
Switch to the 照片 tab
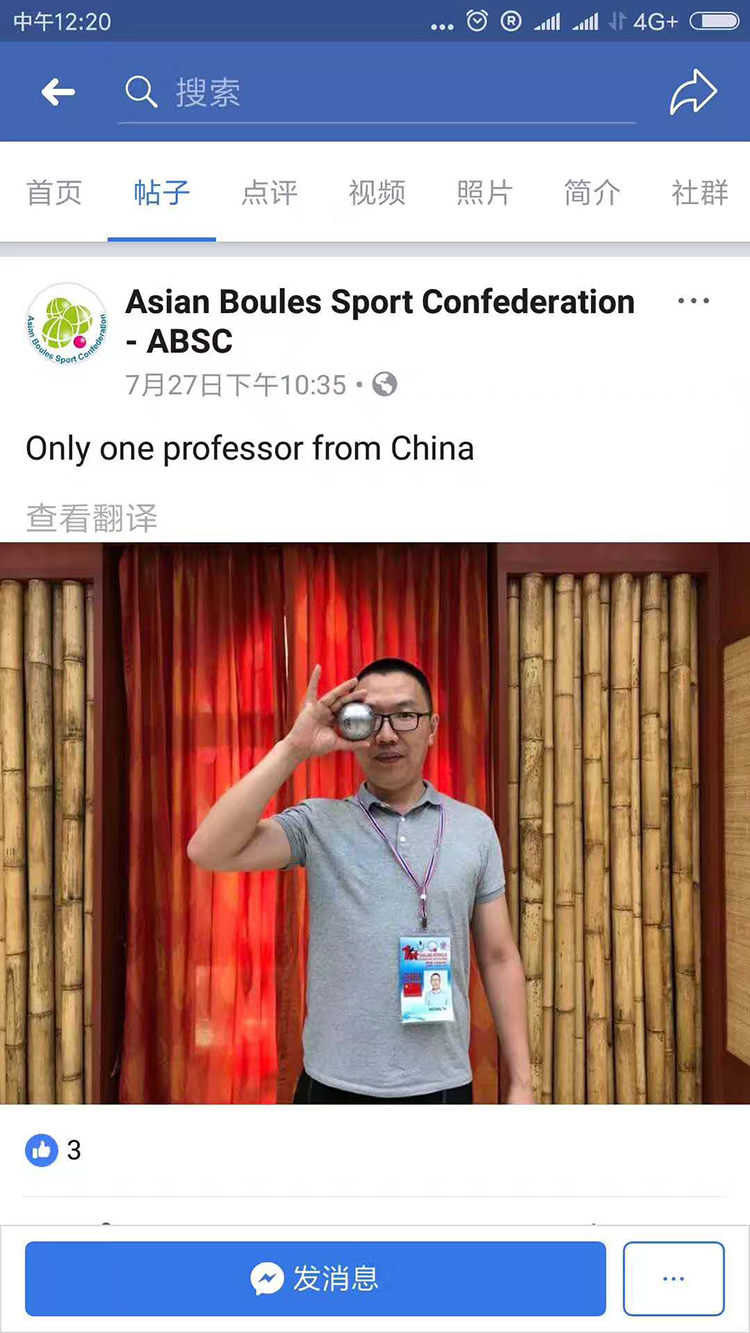click(x=485, y=193)
